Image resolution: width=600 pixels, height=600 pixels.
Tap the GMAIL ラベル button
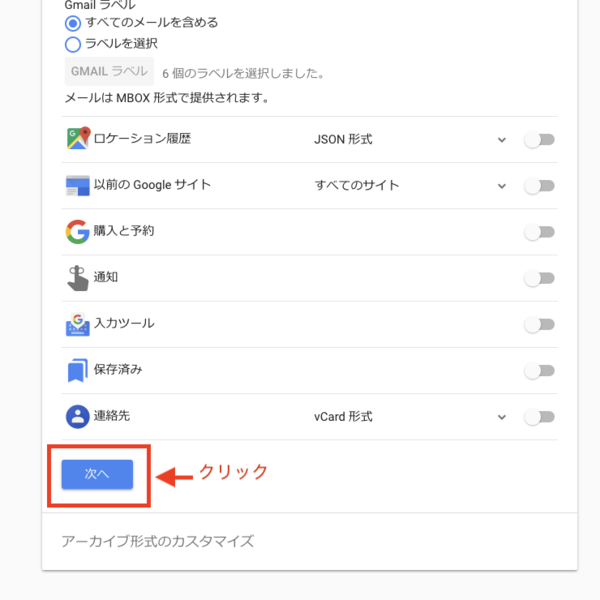(x=110, y=72)
